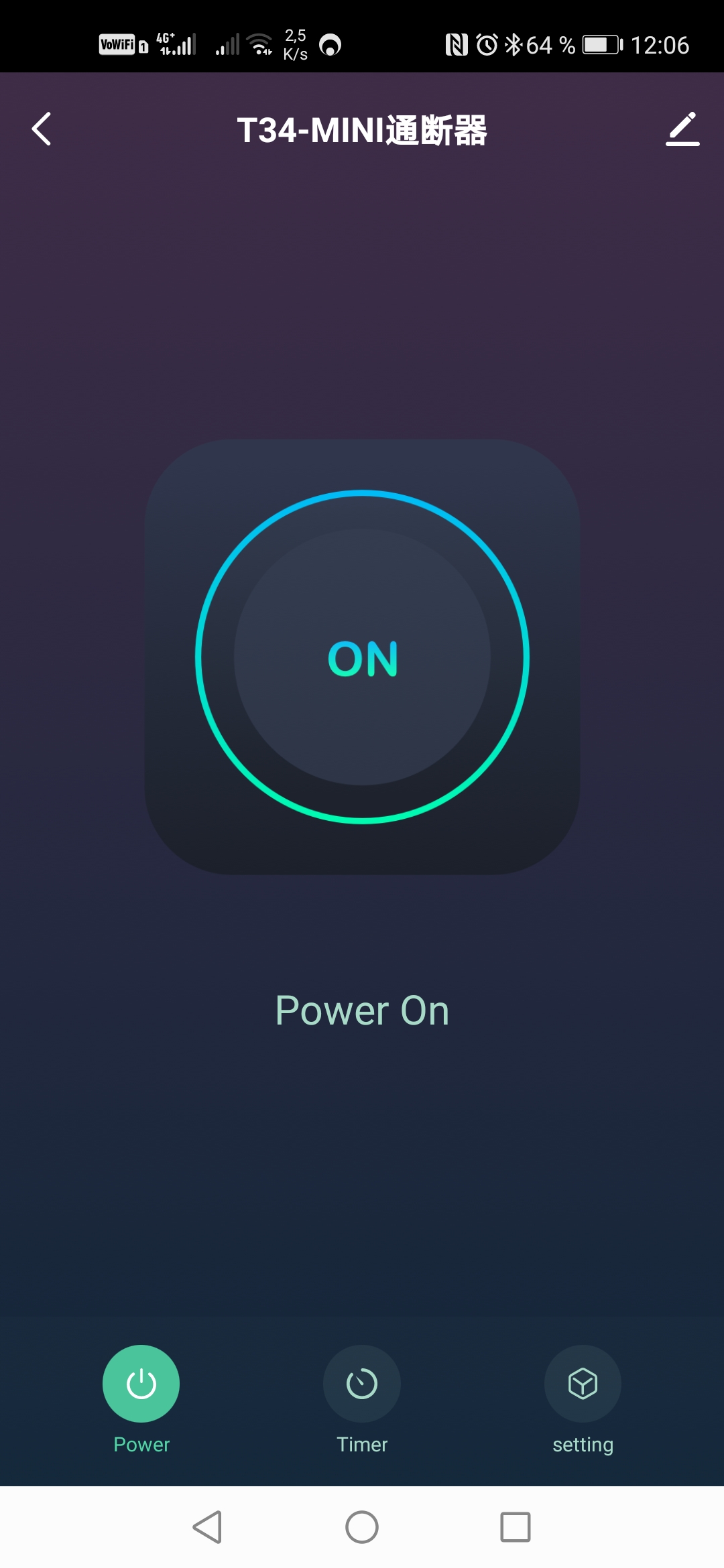Toggle the big round ON power switch
The width and height of the screenshot is (724, 1568).
click(x=362, y=657)
